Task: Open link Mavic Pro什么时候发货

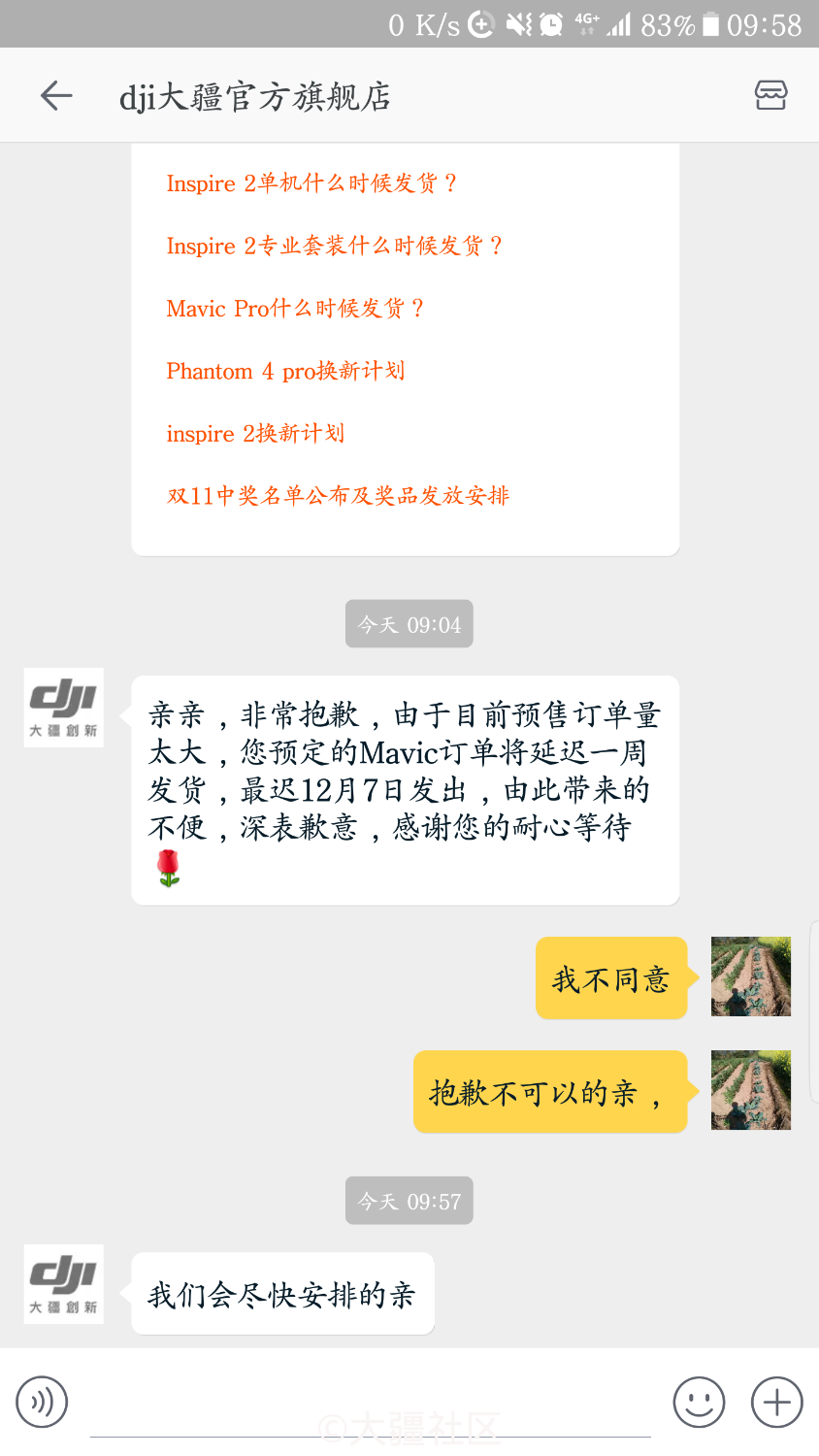Action: click(295, 309)
